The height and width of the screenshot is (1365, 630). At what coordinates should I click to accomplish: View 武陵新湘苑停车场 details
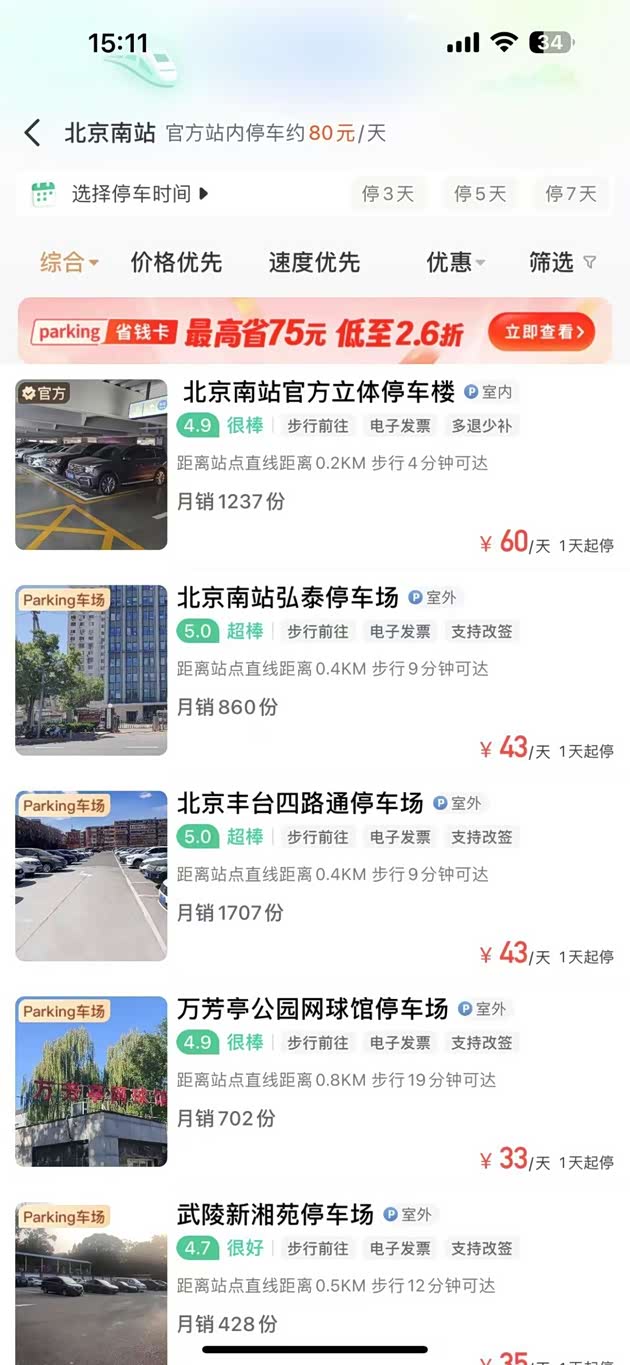pos(275,1215)
